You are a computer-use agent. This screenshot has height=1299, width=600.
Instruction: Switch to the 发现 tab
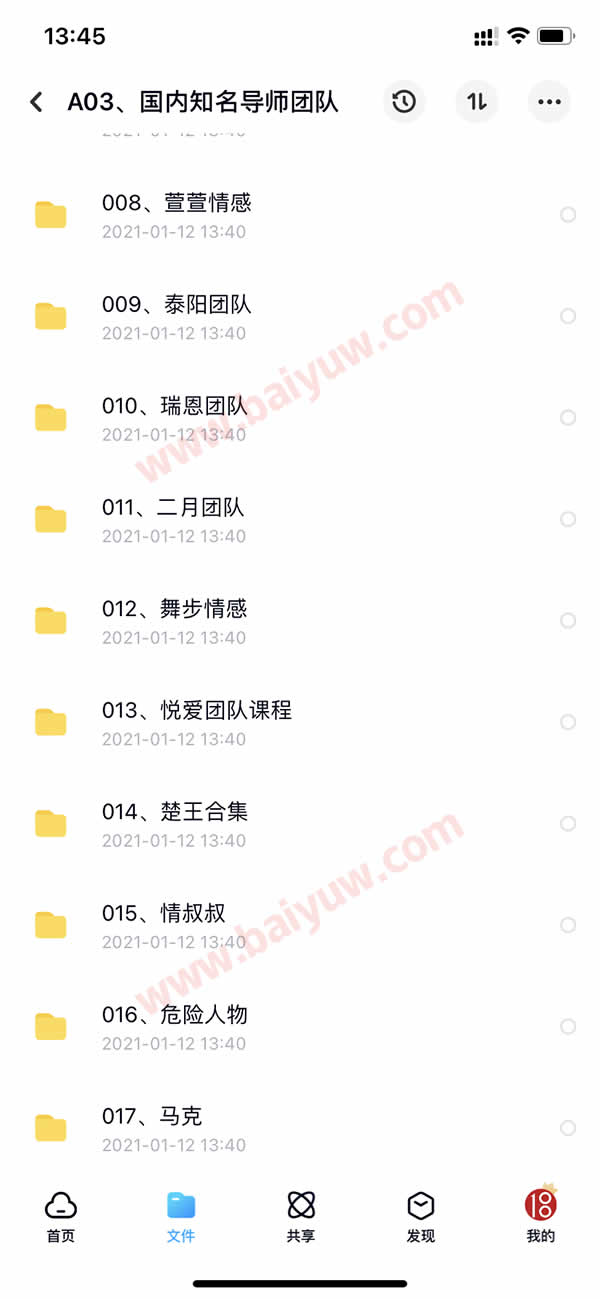coord(421,1216)
